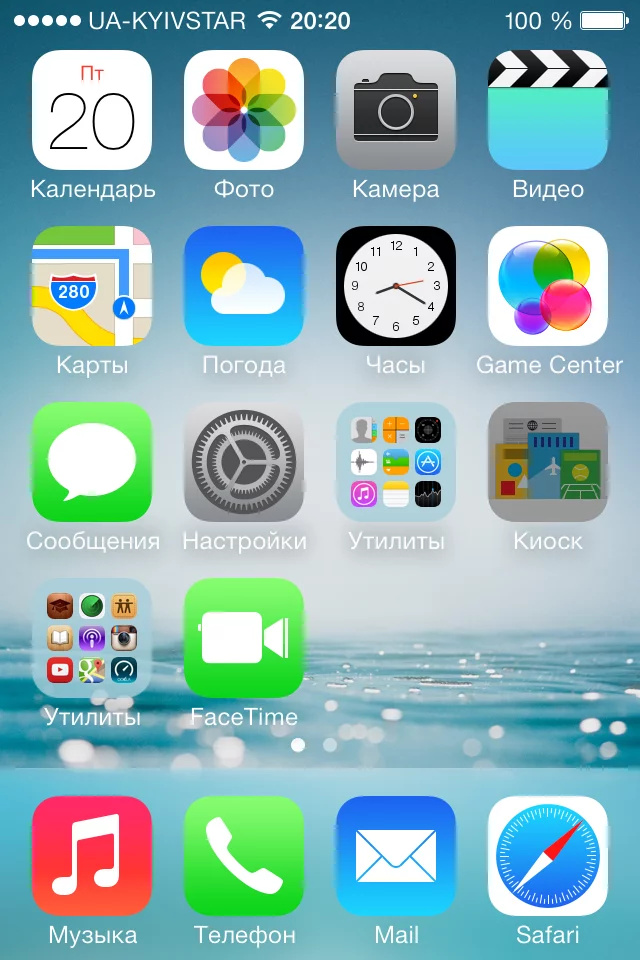Start the FaceTime app
Screen dimensions: 640x960
[244, 638]
